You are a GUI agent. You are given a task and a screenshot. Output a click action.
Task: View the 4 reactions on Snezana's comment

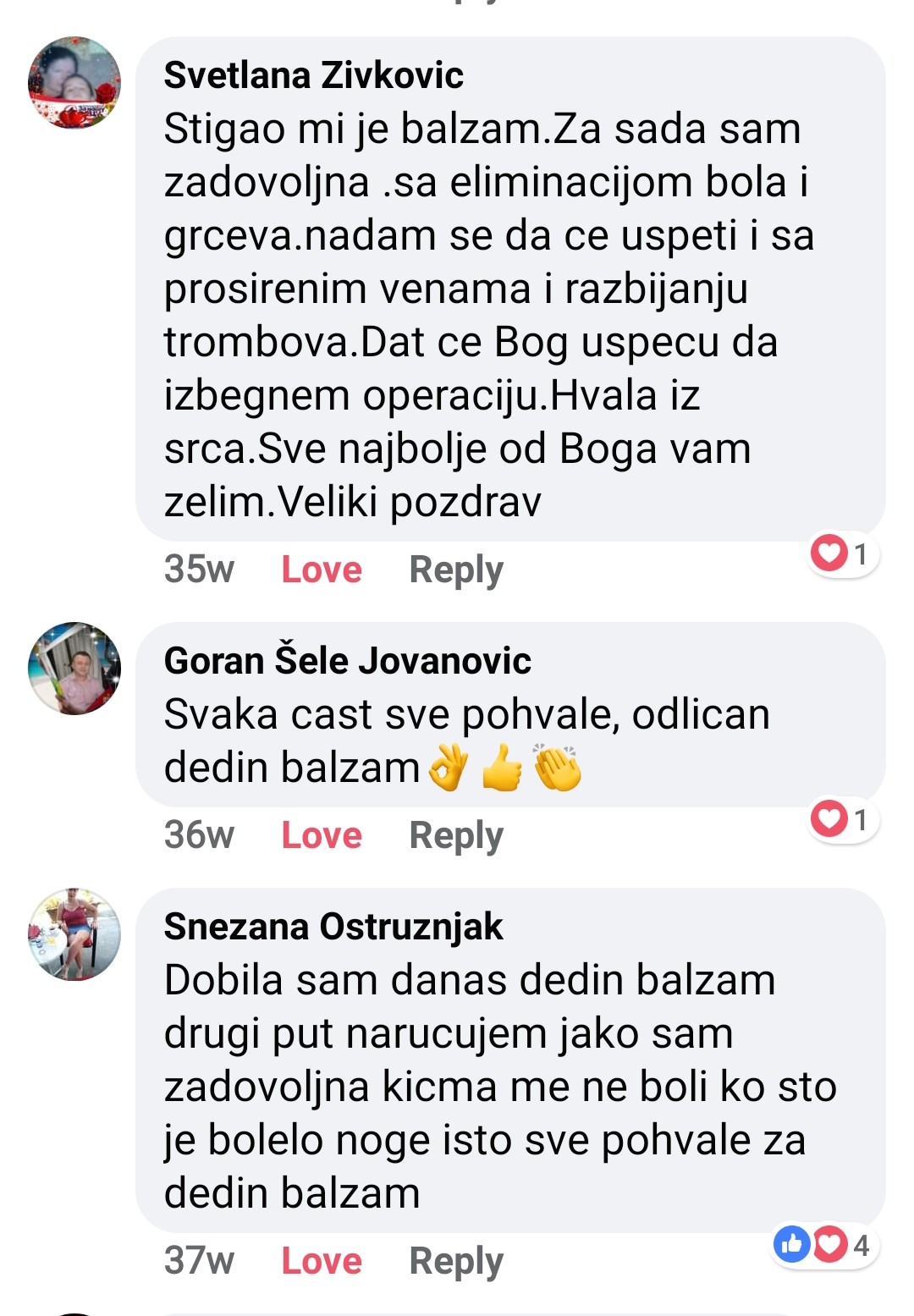pyautogui.click(x=824, y=1245)
